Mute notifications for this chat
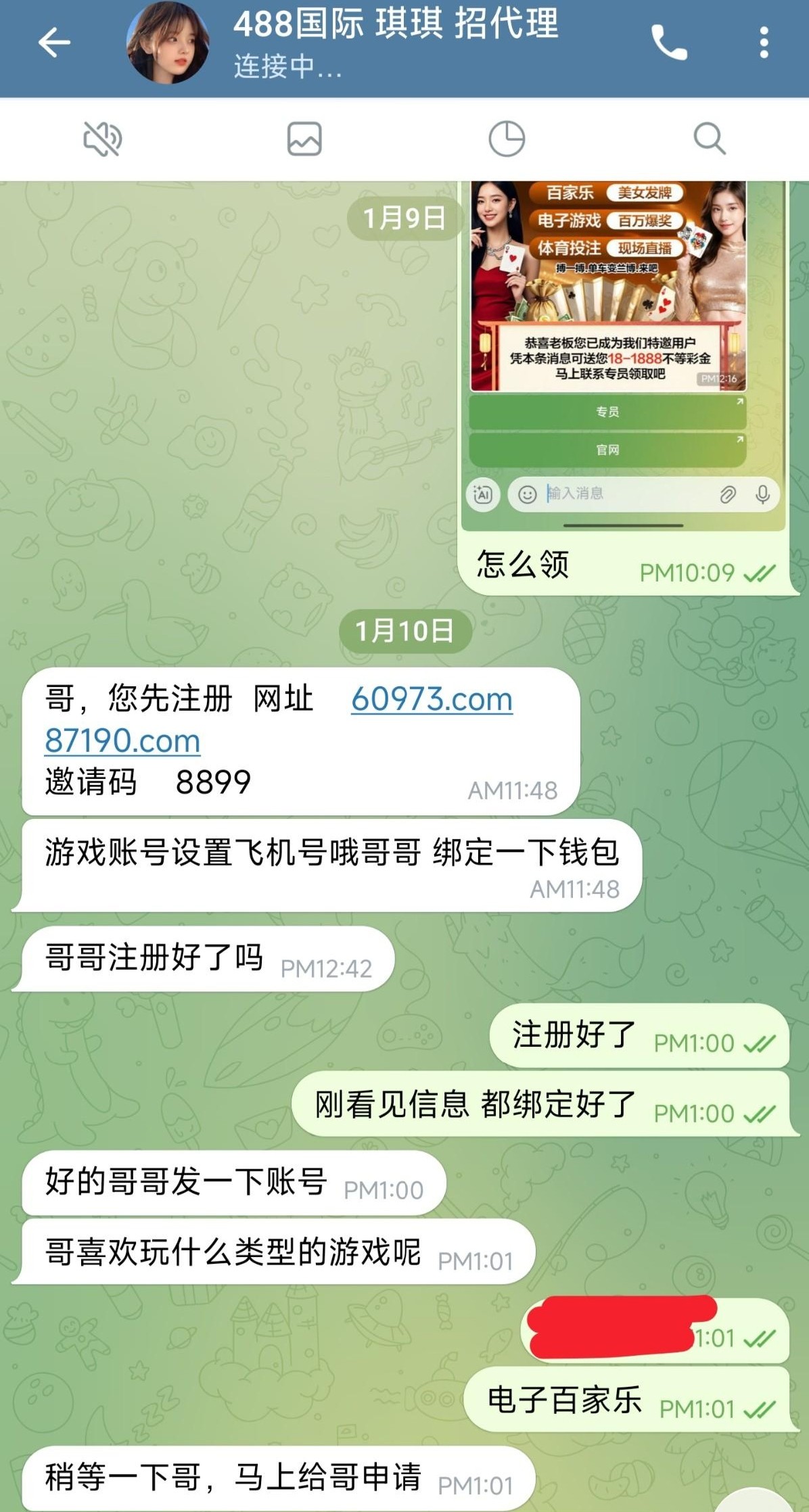 click(102, 139)
